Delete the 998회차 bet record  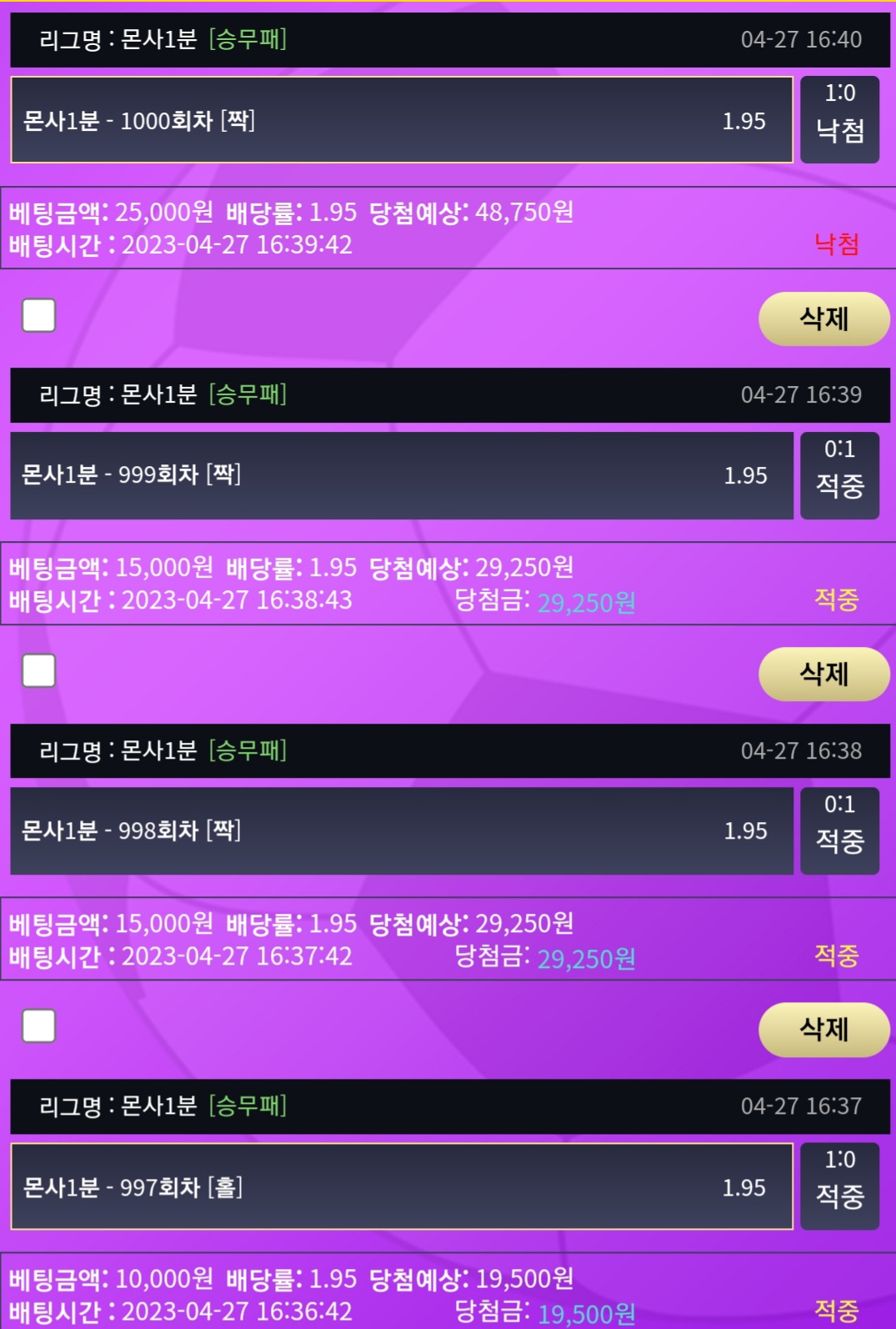[823, 1030]
